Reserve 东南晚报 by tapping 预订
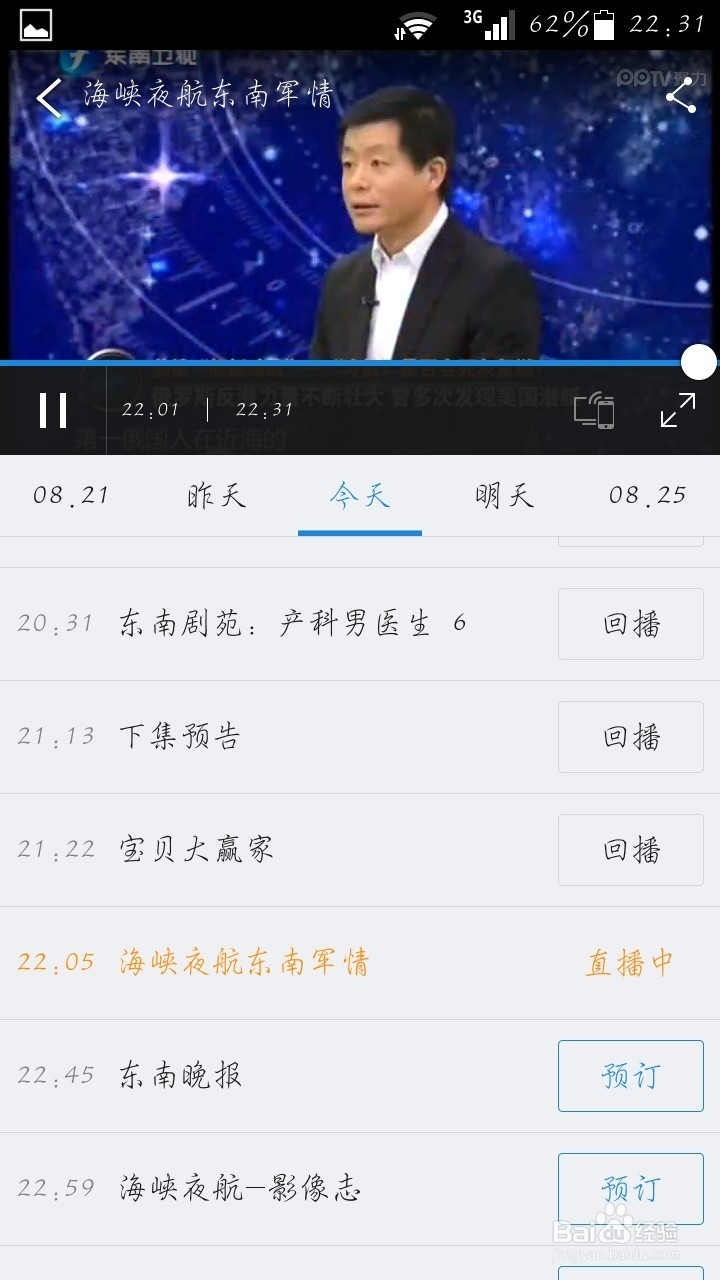The height and width of the screenshot is (1280, 720). [x=630, y=1076]
